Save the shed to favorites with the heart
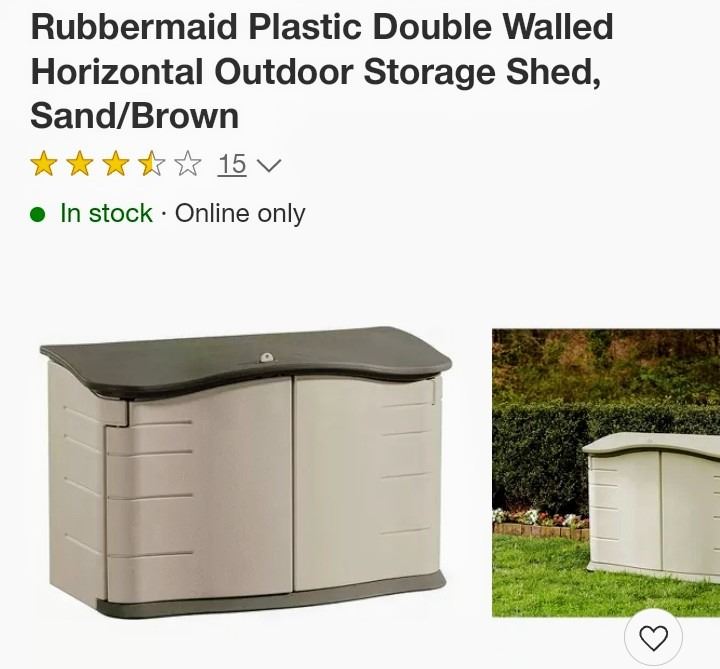The width and height of the screenshot is (720, 669). pyautogui.click(x=653, y=637)
